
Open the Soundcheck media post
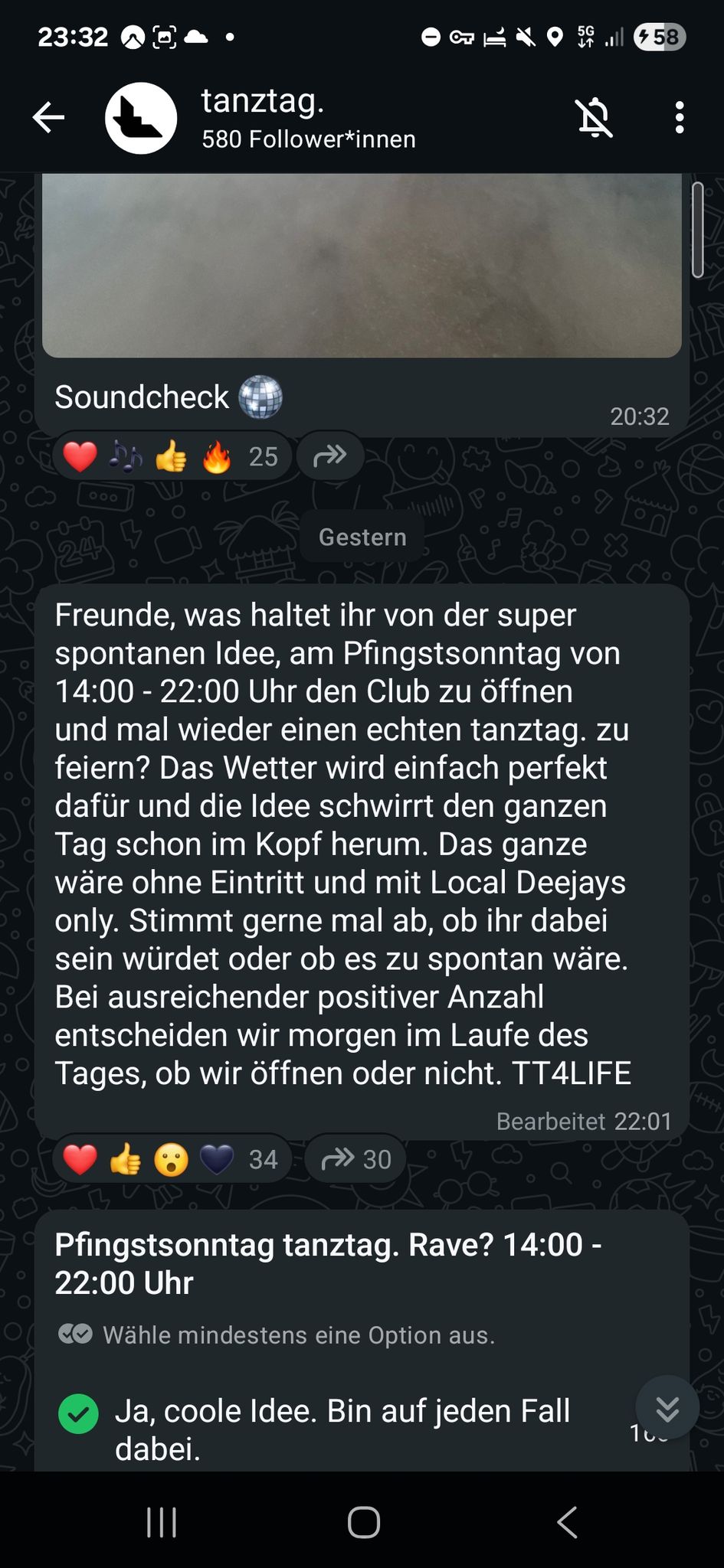362,265
